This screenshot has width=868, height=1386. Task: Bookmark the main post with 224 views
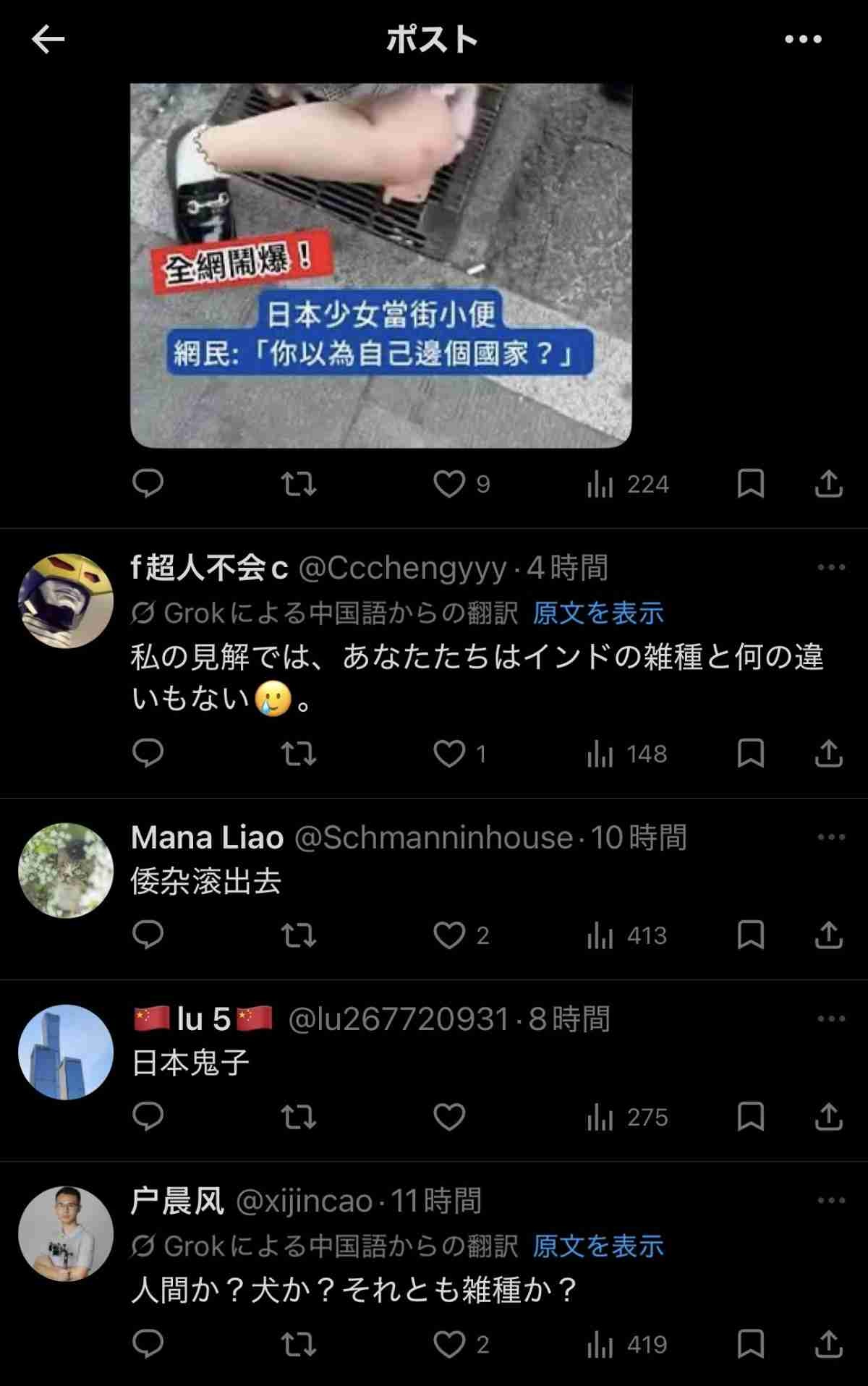click(x=750, y=484)
